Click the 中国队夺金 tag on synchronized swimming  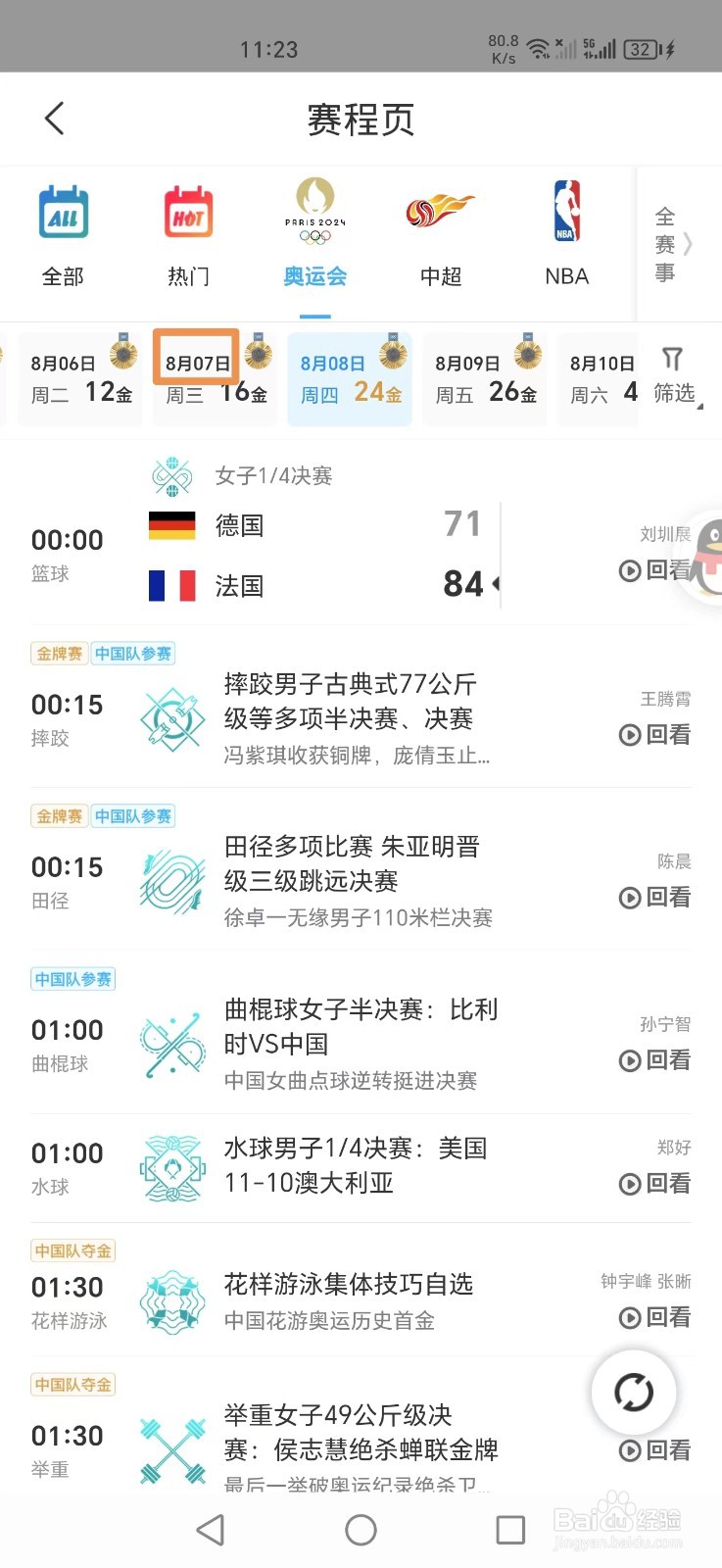tap(72, 1249)
